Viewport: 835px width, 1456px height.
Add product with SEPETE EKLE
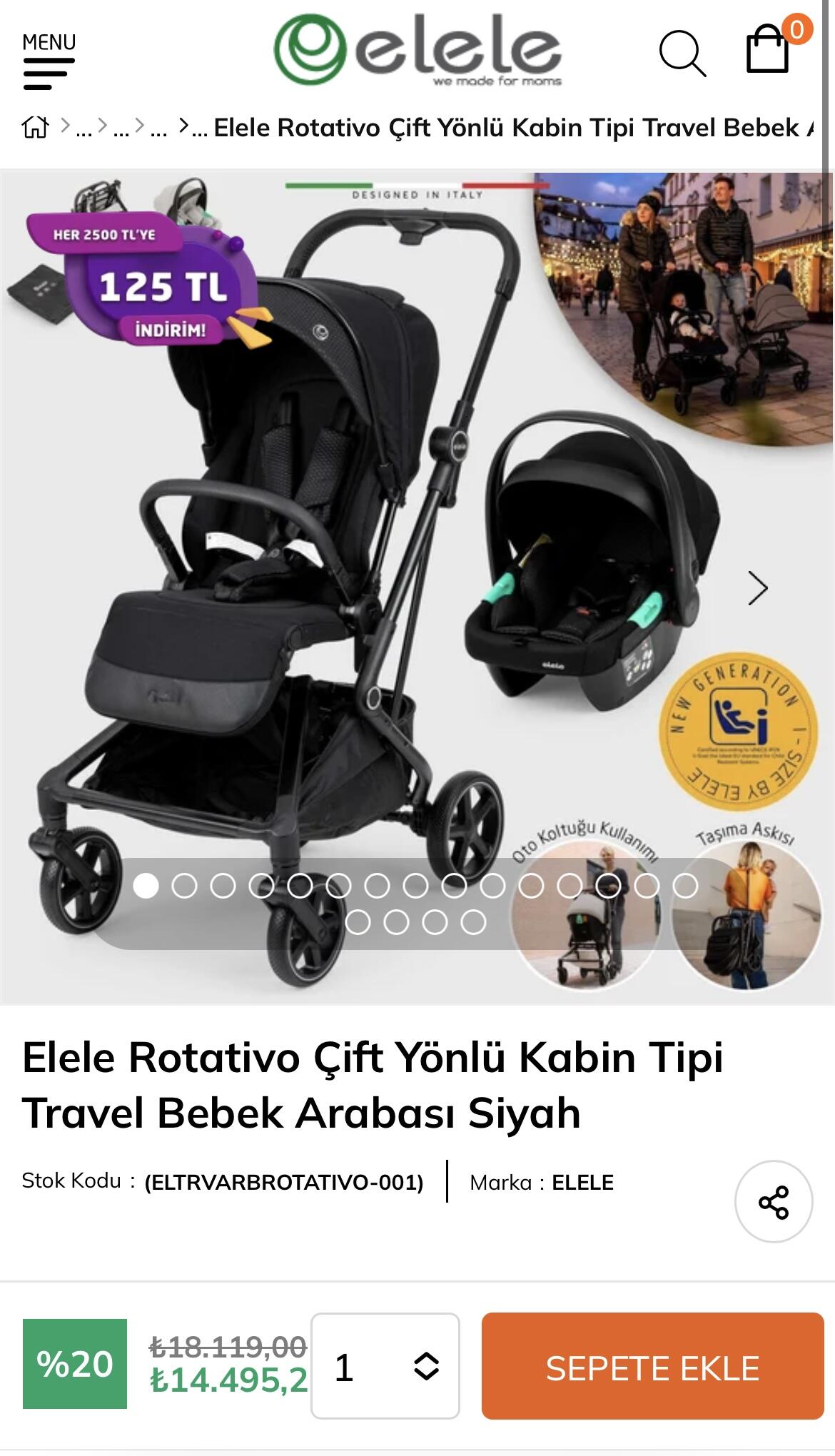click(x=652, y=1366)
